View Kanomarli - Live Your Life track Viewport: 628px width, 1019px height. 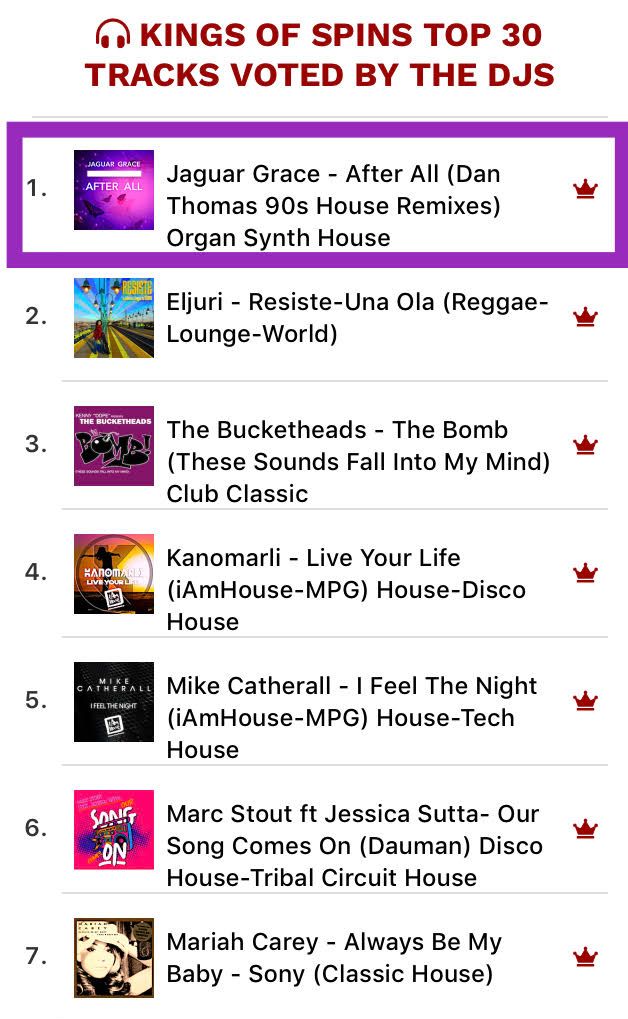[x=346, y=589]
